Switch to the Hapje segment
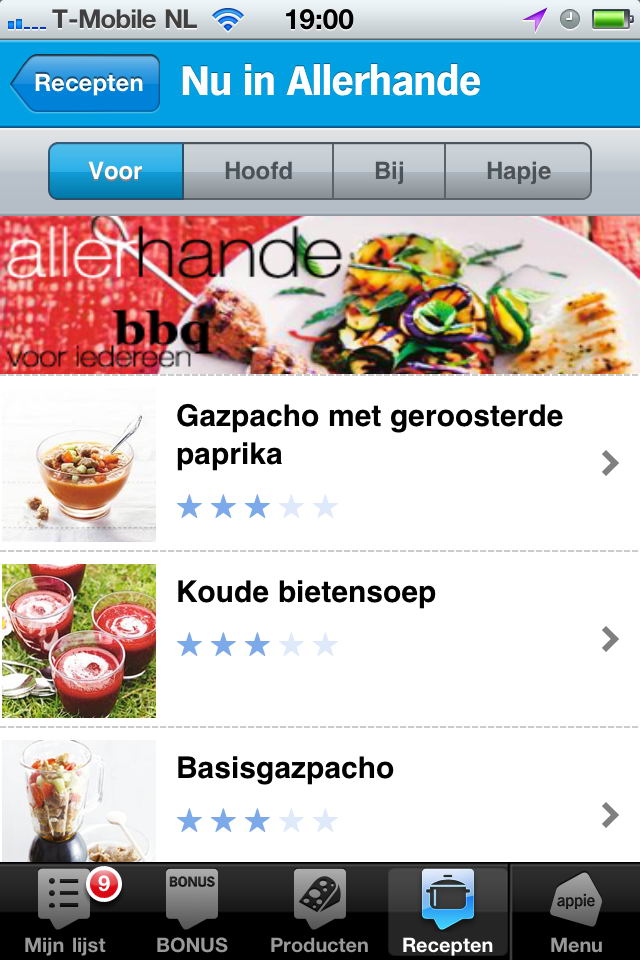Image resolution: width=640 pixels, height=960 pixels. coord(518,171)
